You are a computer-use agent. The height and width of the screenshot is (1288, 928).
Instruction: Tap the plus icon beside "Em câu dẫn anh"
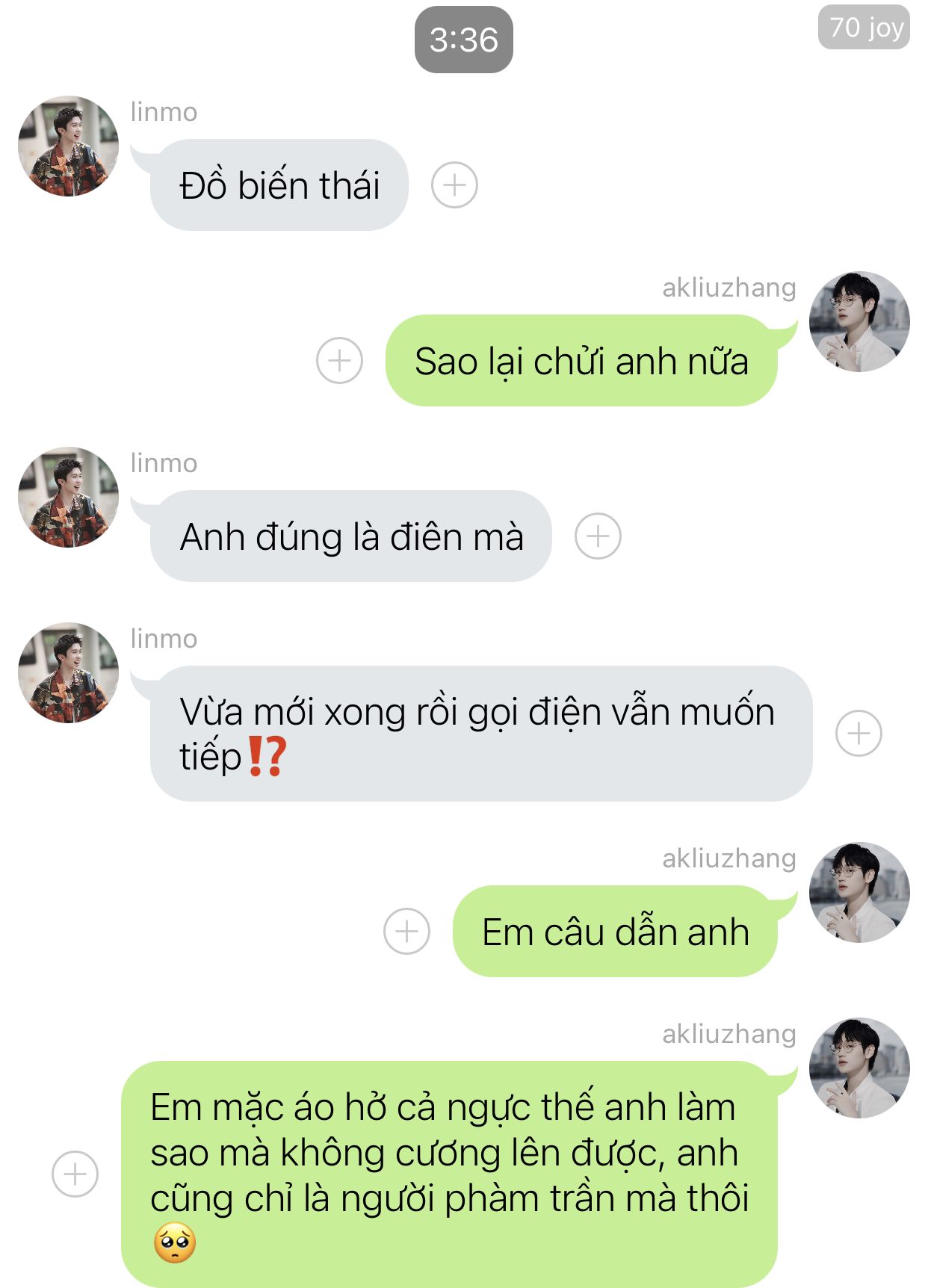point(406,931)
